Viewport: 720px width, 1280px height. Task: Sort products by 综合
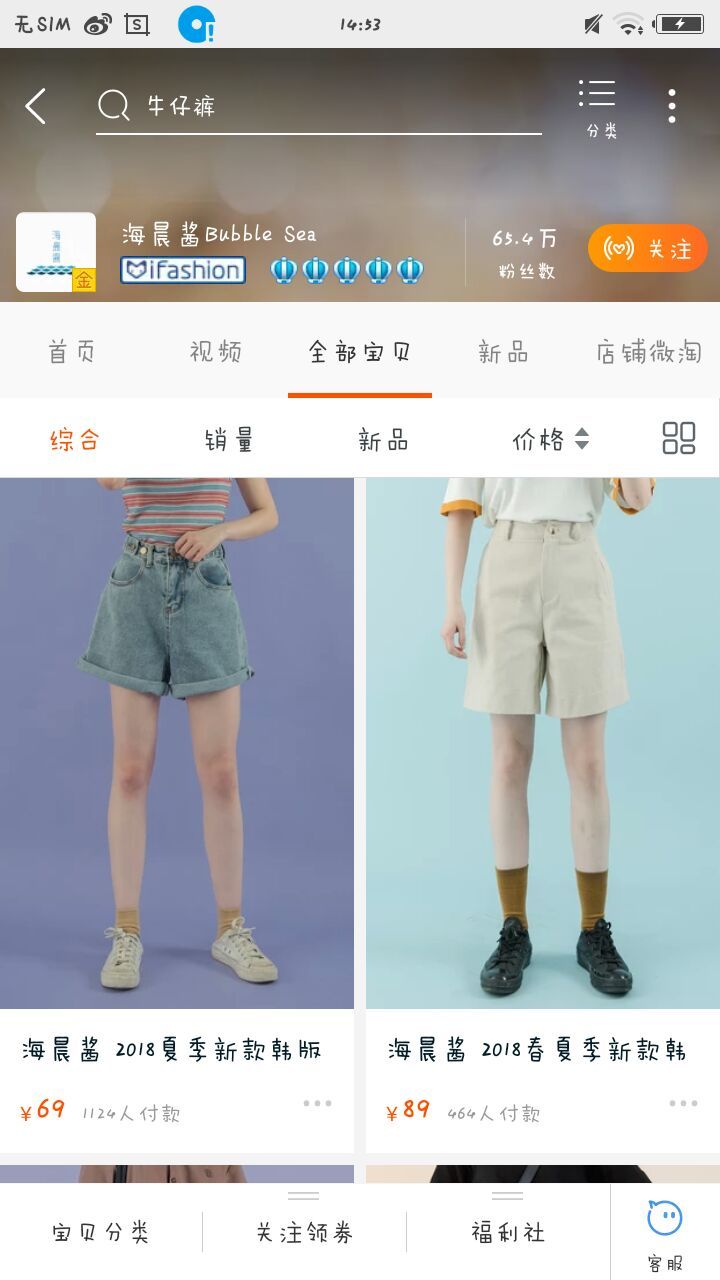point(75,440)
